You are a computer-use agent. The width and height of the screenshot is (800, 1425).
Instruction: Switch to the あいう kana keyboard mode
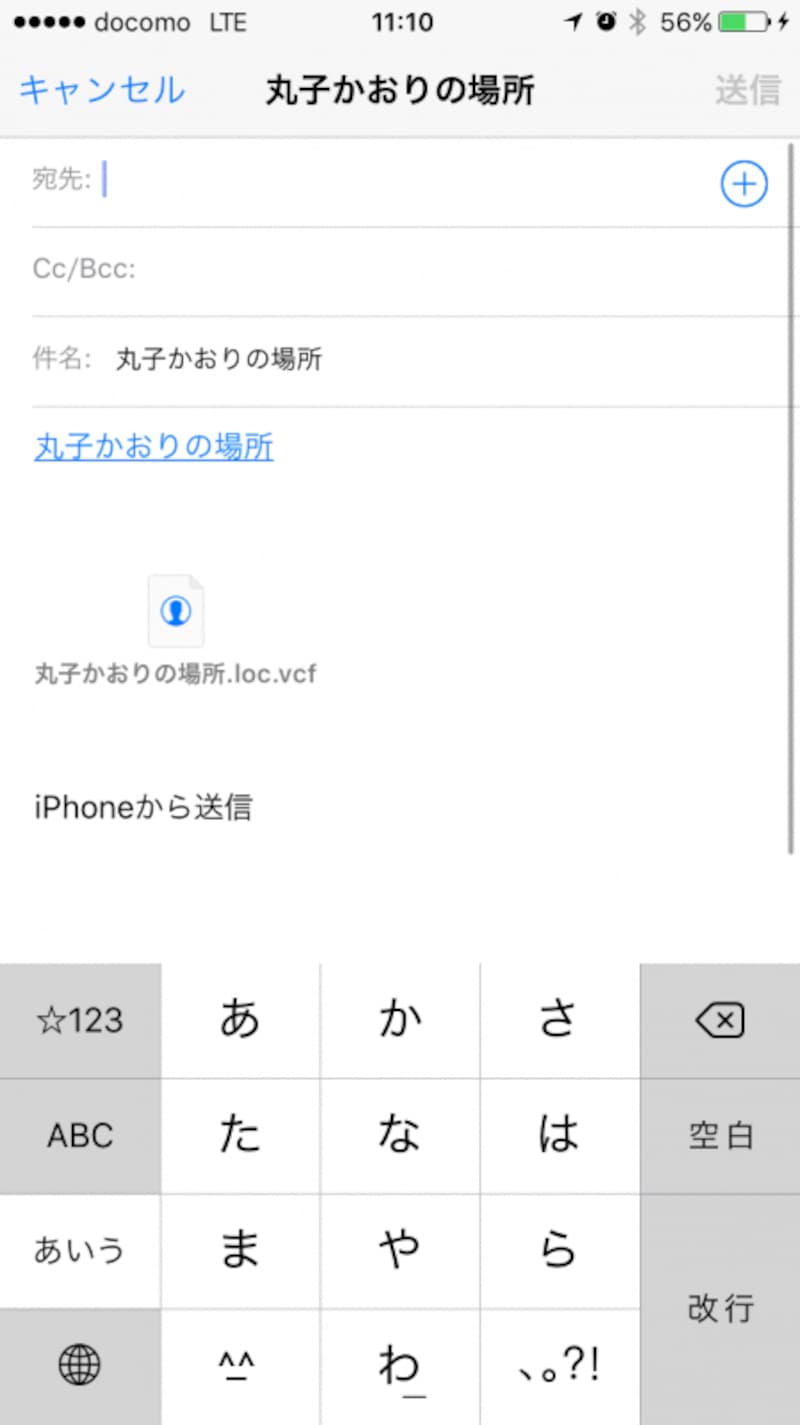(x=80, y=1252)
